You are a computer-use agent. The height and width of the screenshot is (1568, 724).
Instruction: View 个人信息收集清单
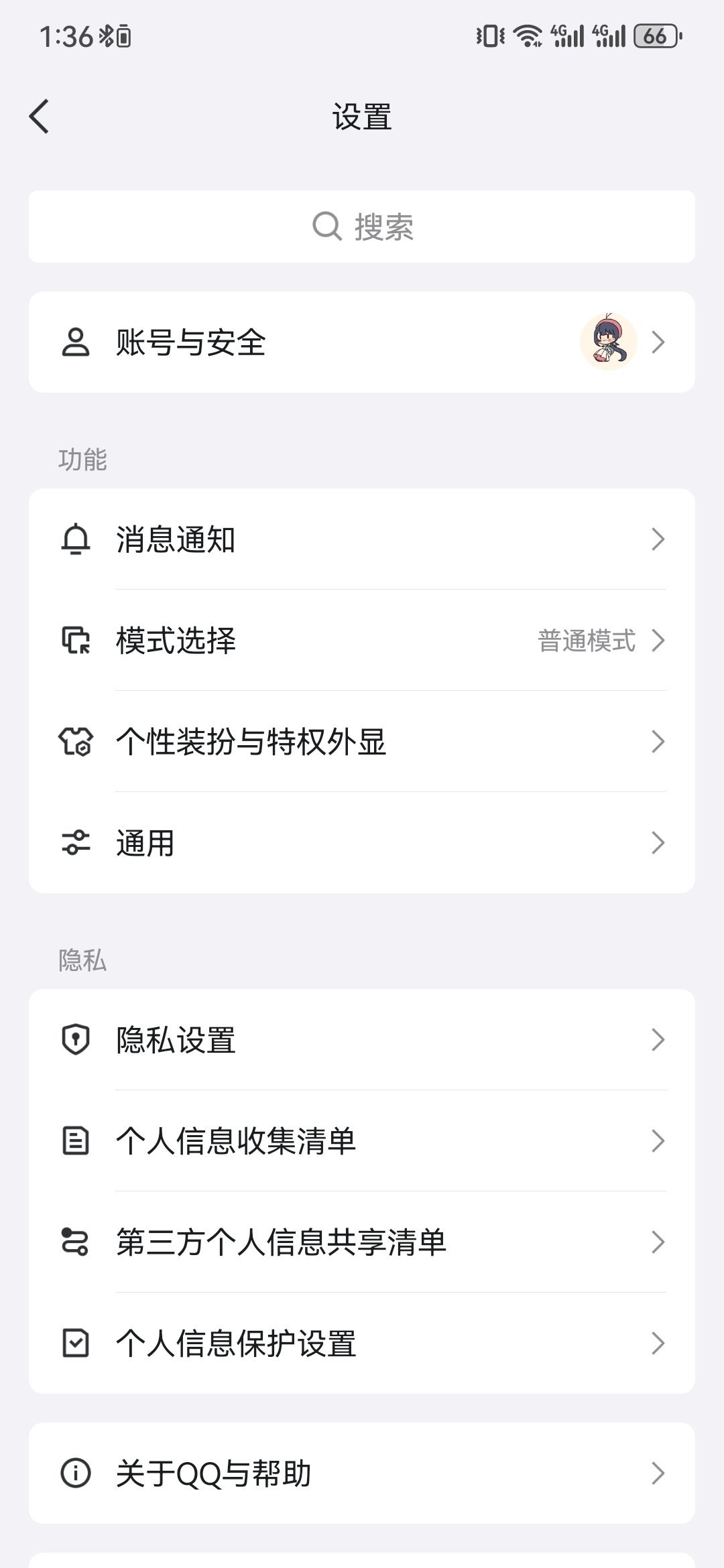pos(362,1141)
